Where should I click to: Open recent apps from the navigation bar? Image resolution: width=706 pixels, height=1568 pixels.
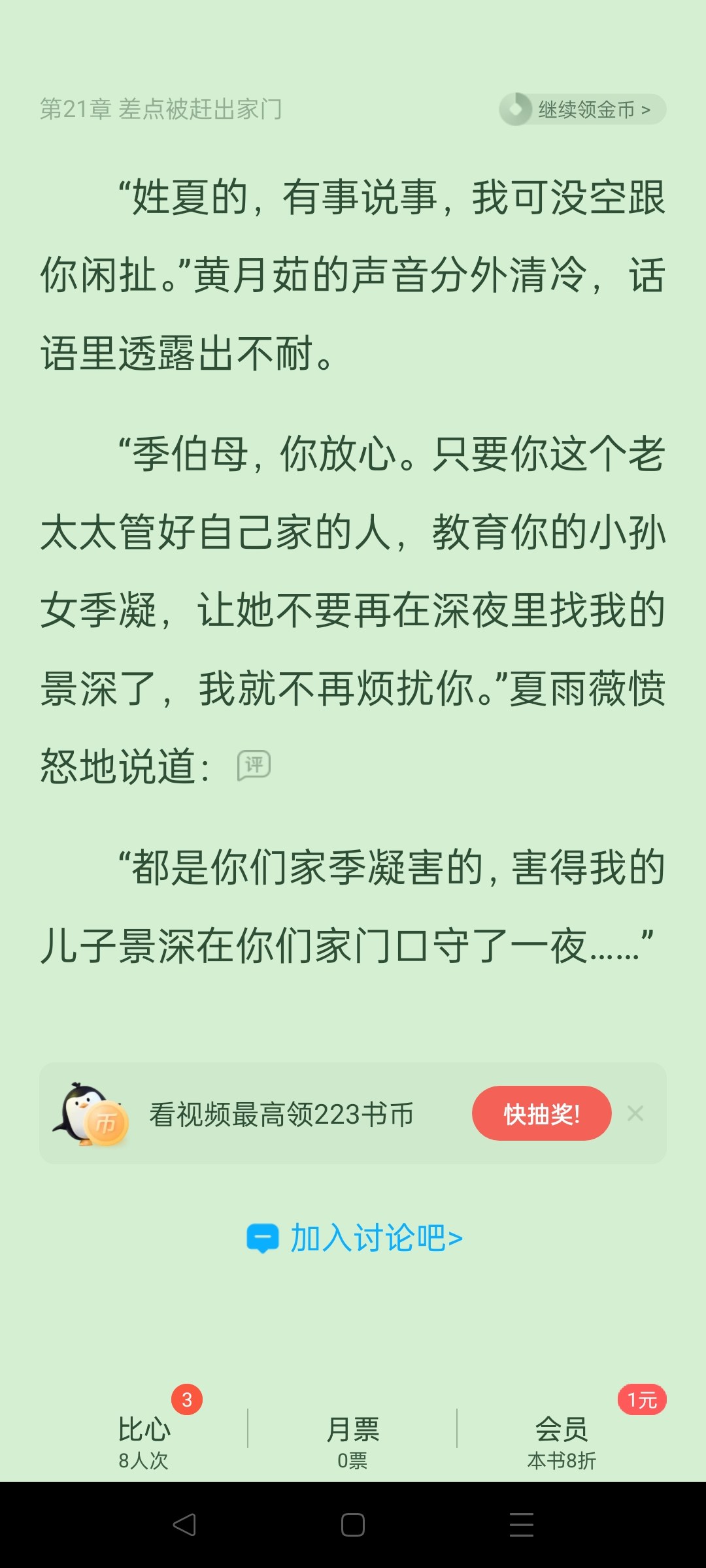coord(522,1525)
